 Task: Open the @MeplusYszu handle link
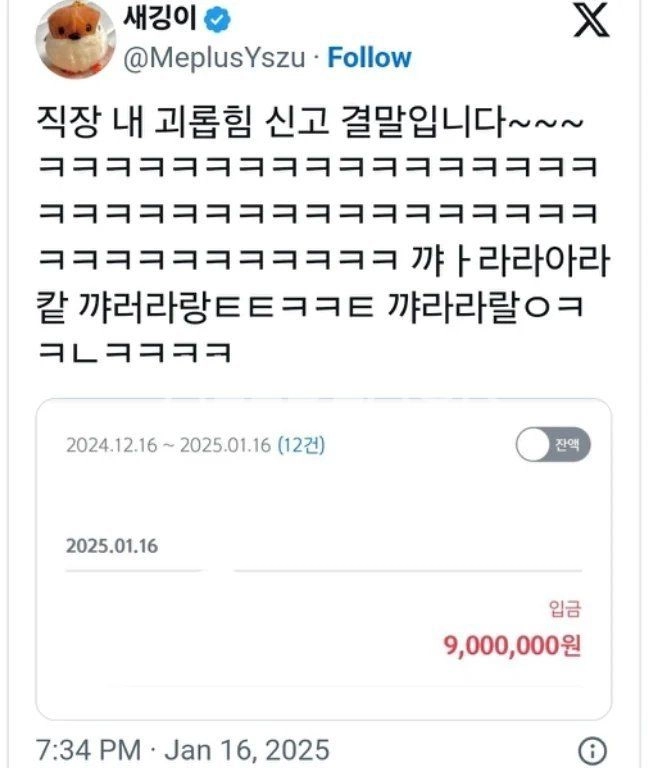(x=214, y=58)
